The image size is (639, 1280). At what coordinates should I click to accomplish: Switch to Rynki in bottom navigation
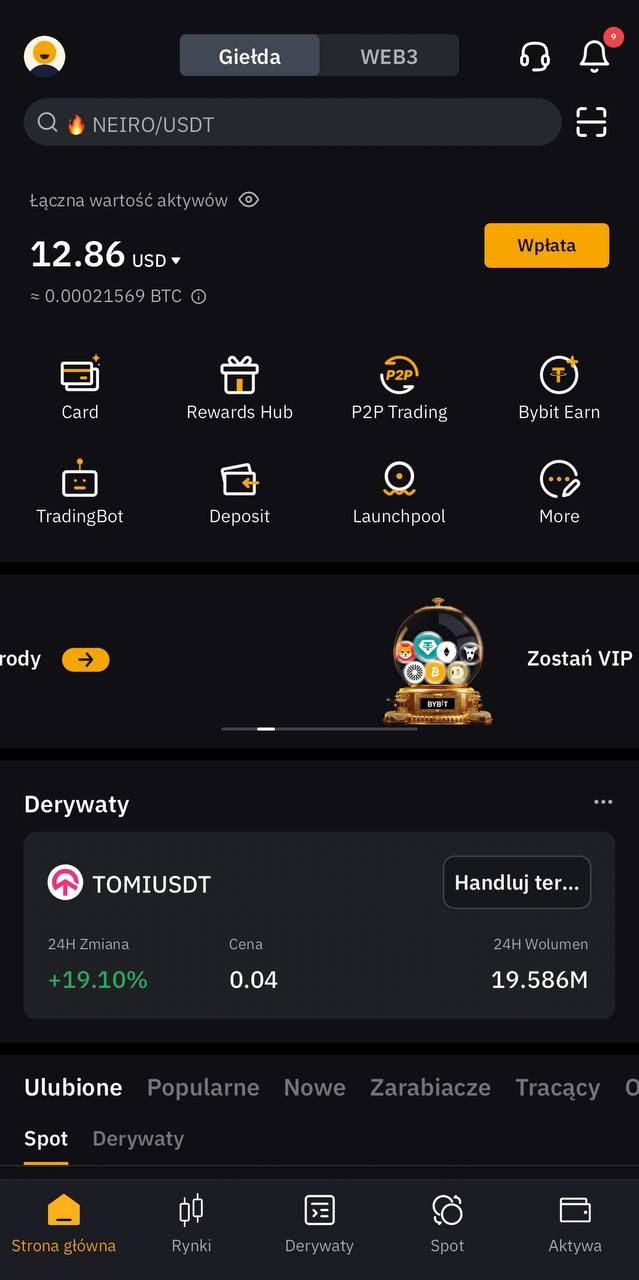(x=191, y=1223)
